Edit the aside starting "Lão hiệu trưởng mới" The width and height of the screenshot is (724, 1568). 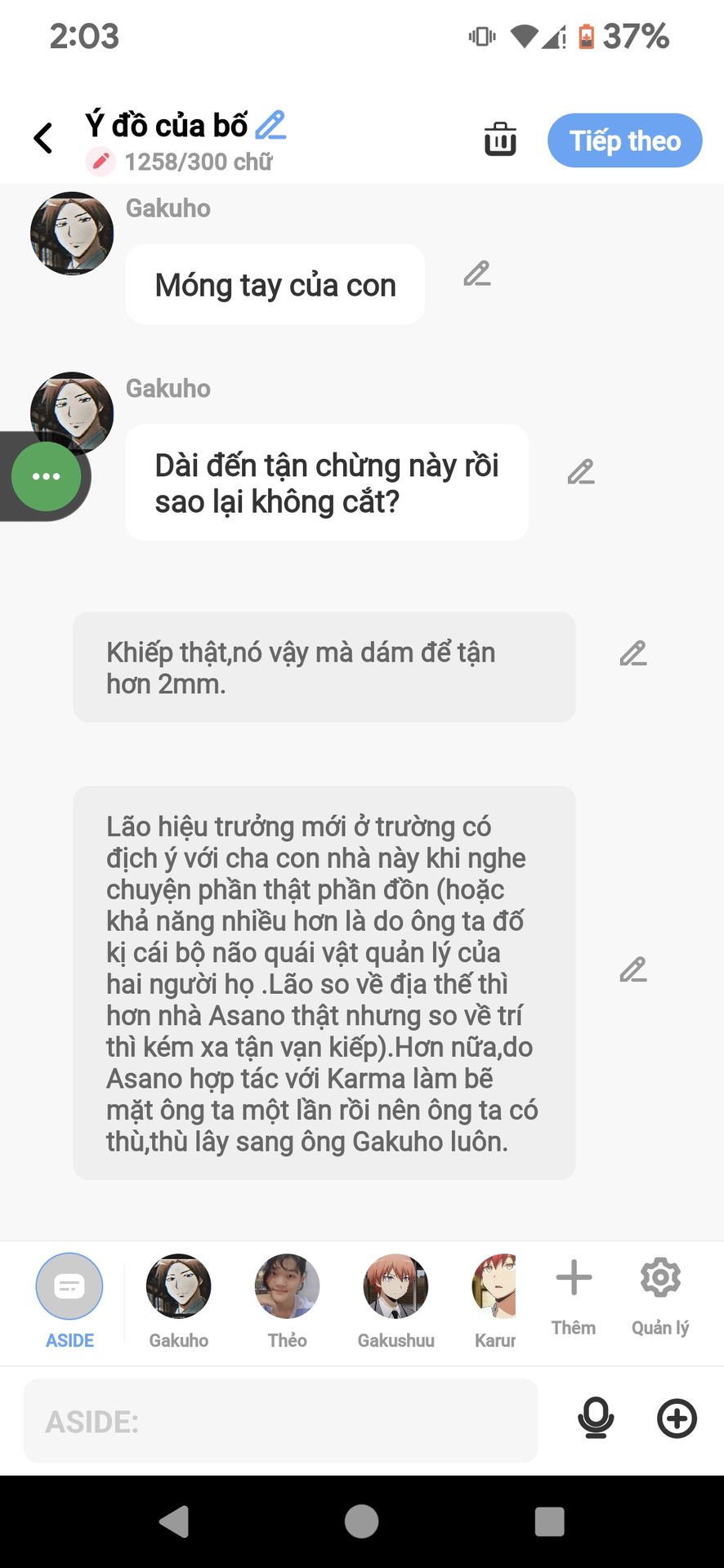click(633, 969)
